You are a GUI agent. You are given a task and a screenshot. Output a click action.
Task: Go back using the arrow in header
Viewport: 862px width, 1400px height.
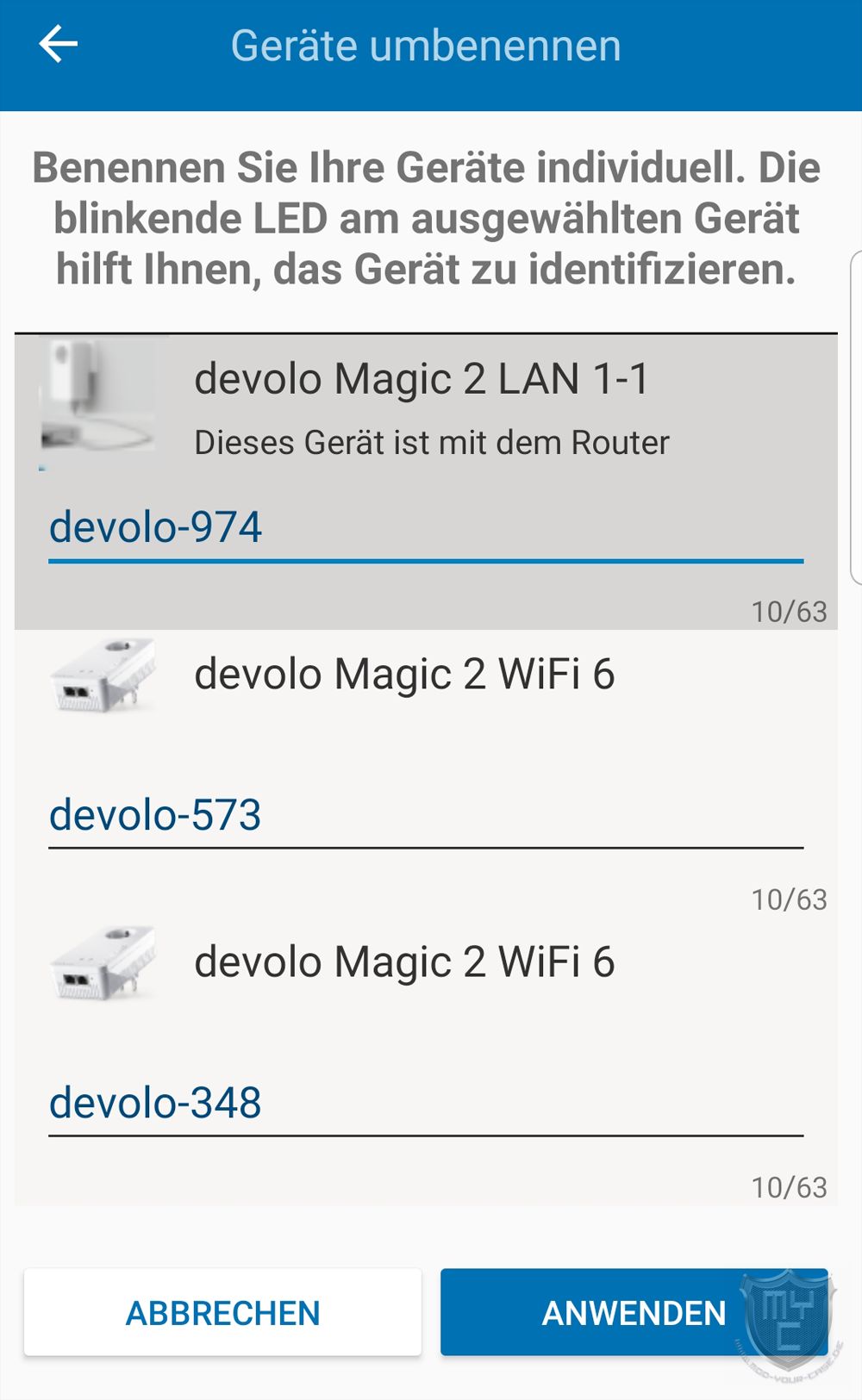pos(58,45)
